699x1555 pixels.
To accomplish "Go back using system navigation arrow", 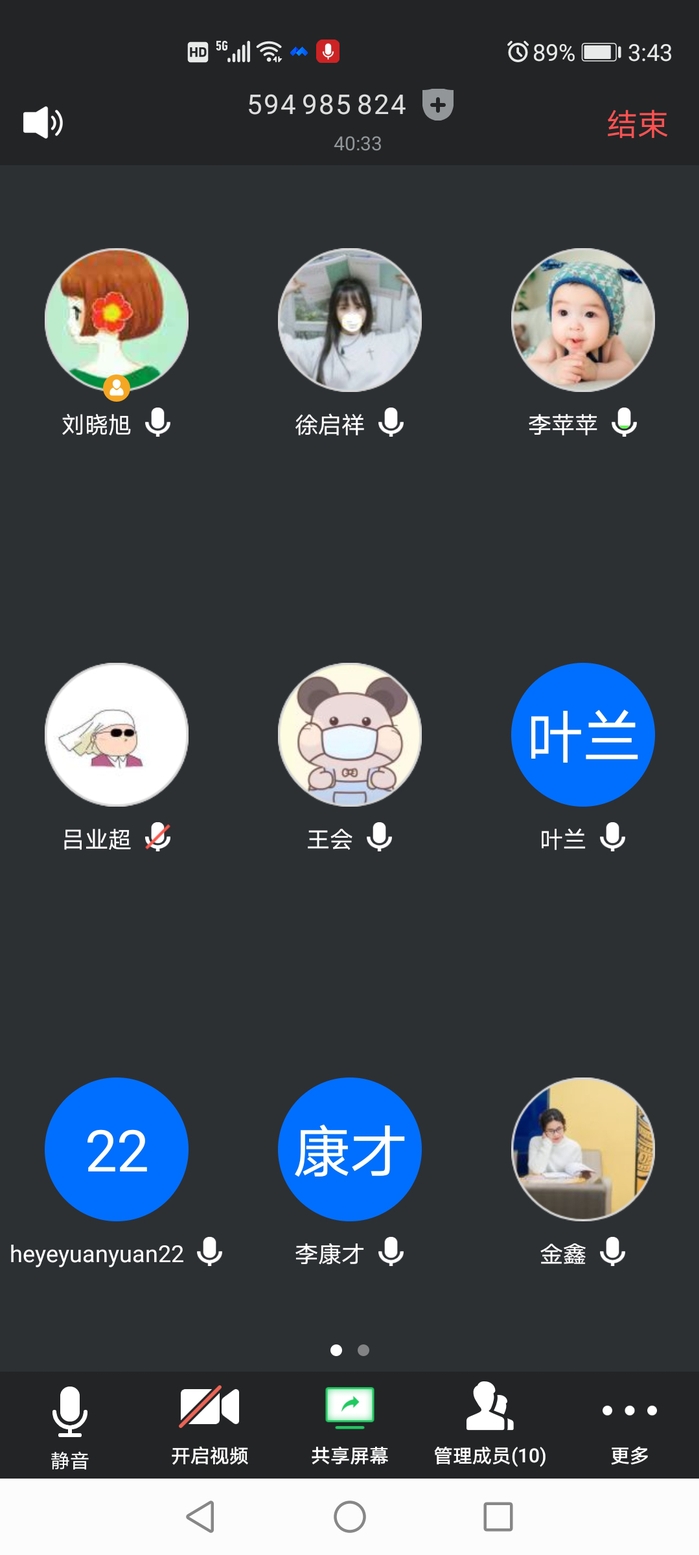I will click(201, 1516).
